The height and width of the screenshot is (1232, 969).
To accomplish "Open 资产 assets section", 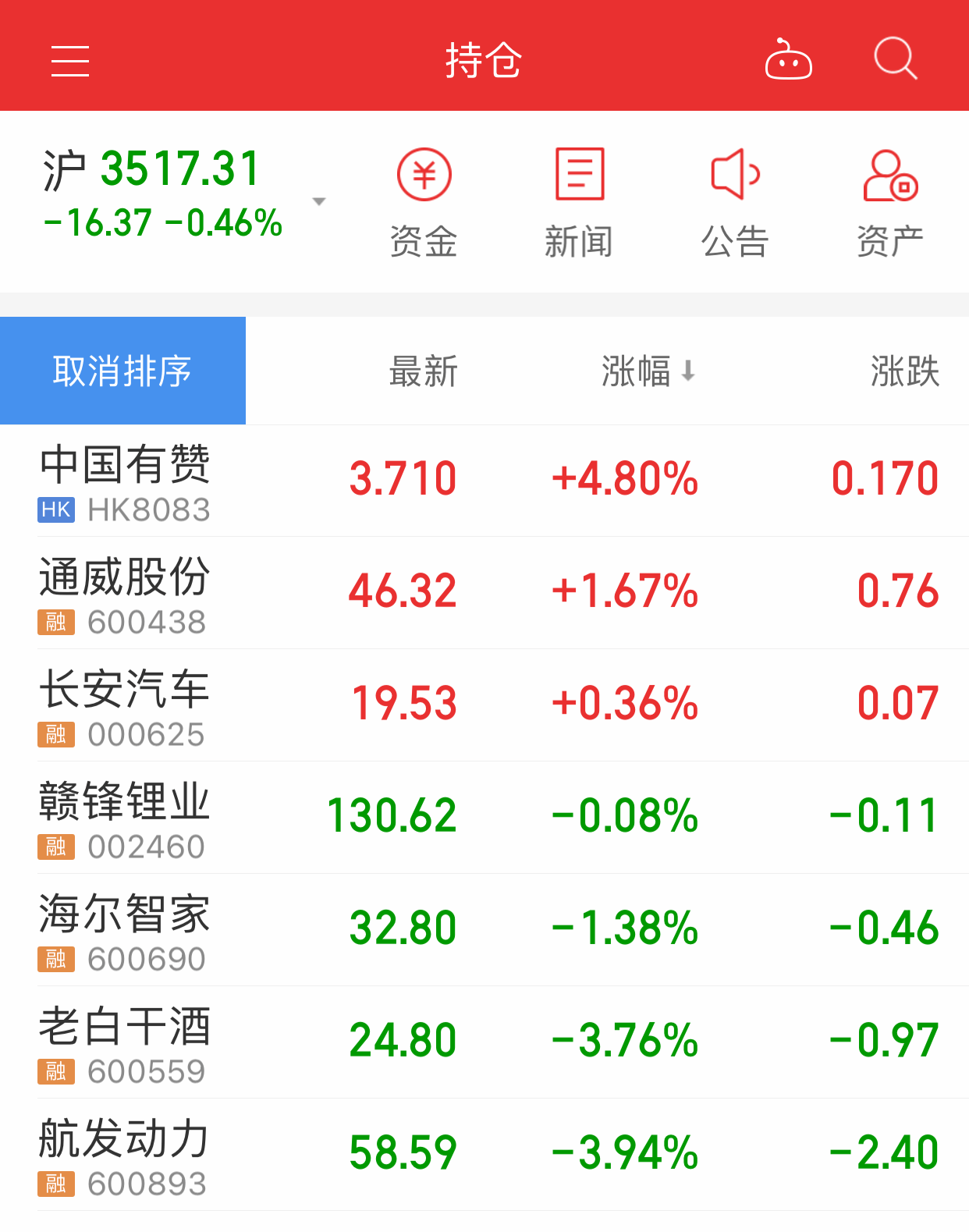I will pos(890,203).
